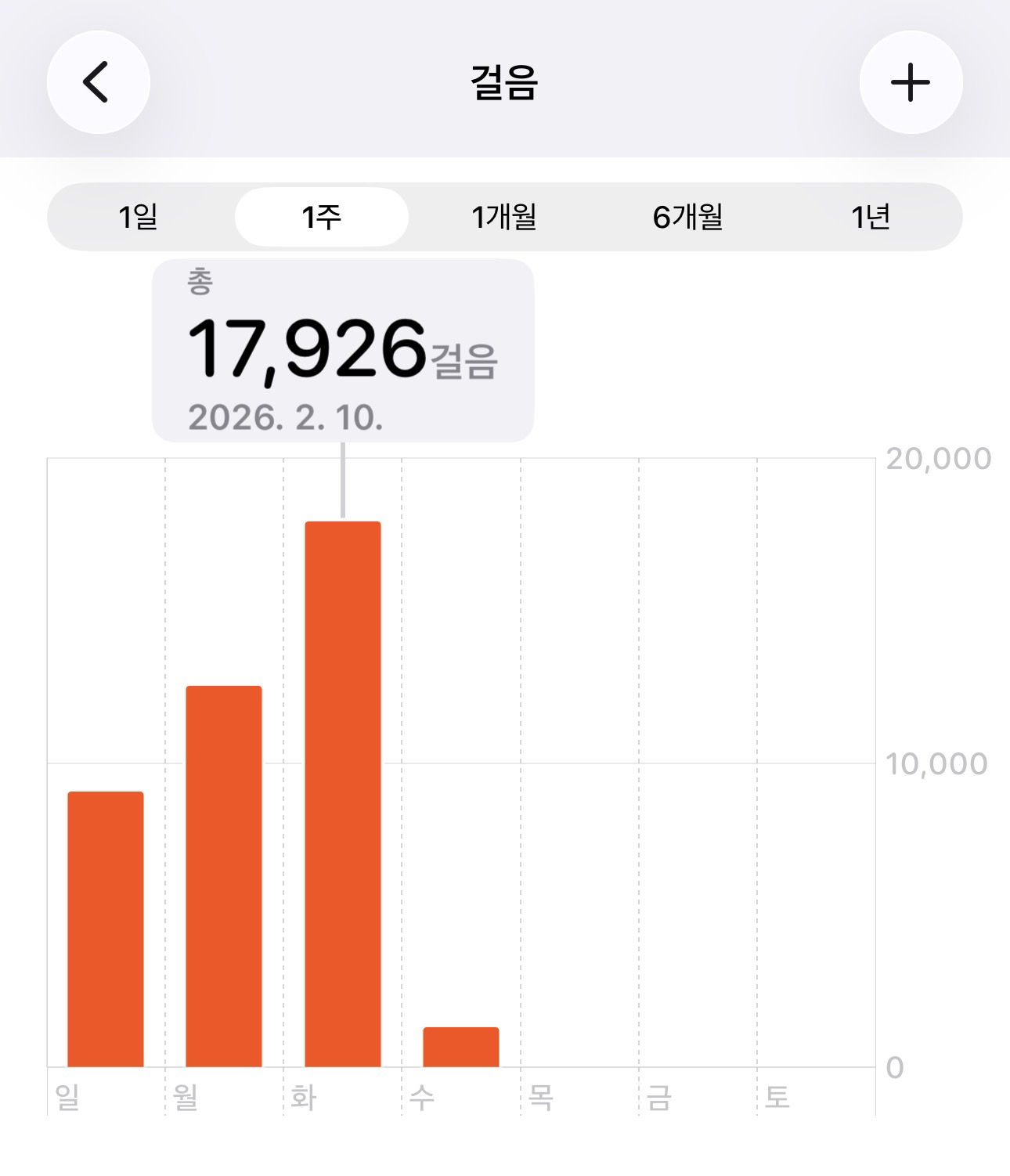
Task: Select the 1주 segment
Action: pyautogui.click(x=321, y=217)
